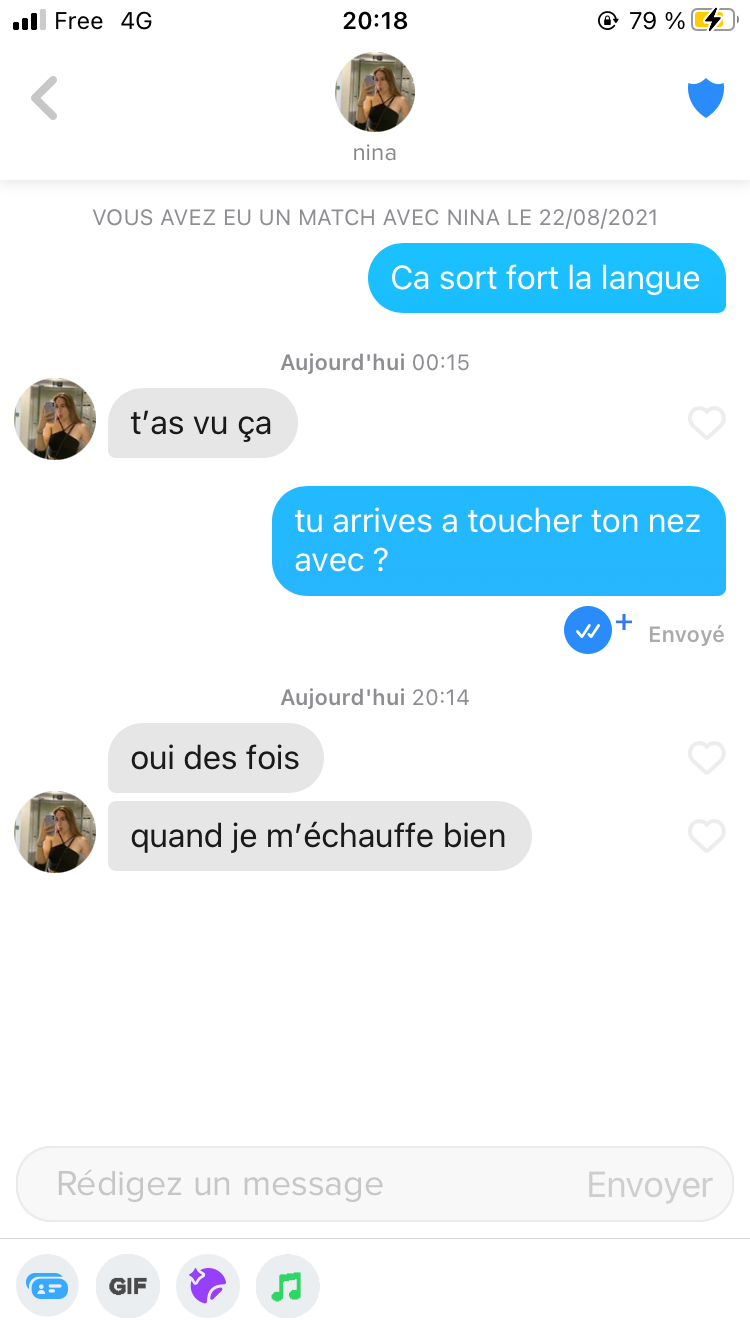Tap nina's avatar beside "t'as vu ça"
Viewport: 750px width, 1334px height.
(x=55, y=419)
